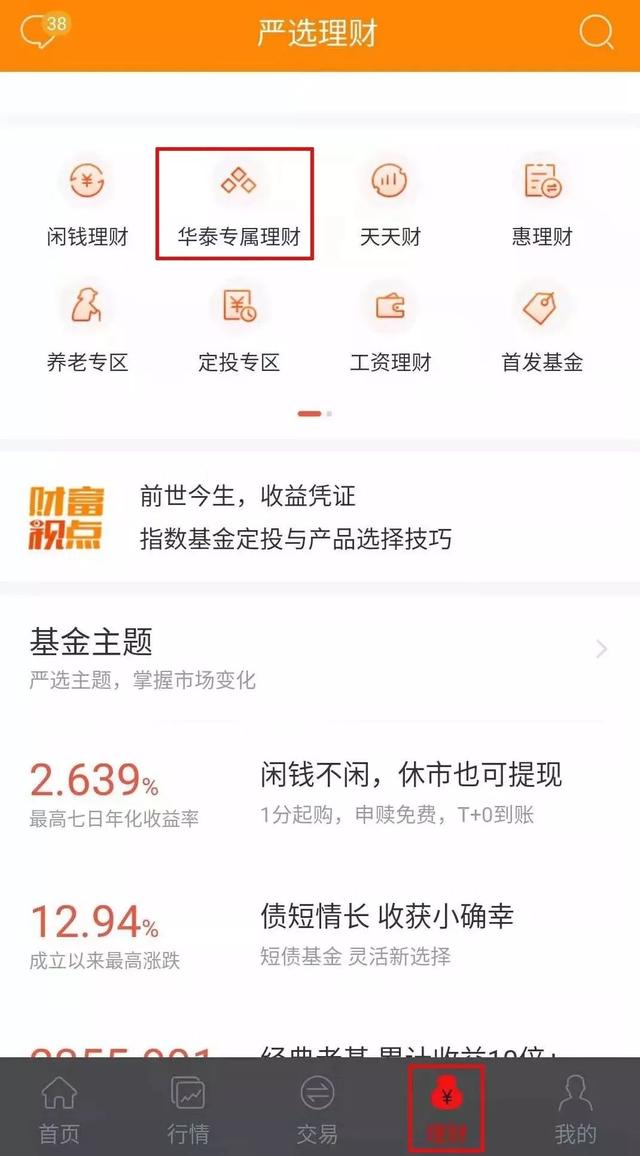Open 工资理财
This screenshot has height=1156, width=640.
point(390,329)
